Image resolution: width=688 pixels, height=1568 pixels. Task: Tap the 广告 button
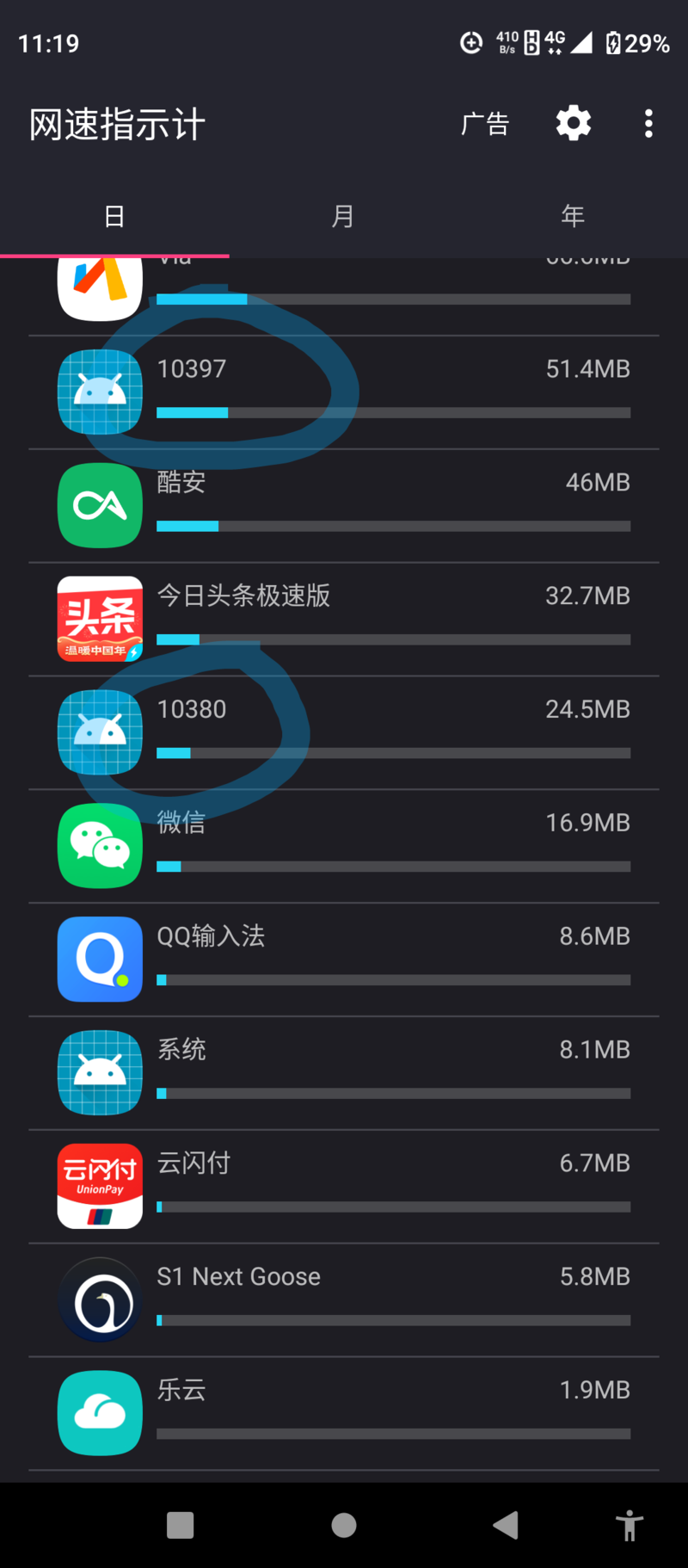(x=485, y=124)
